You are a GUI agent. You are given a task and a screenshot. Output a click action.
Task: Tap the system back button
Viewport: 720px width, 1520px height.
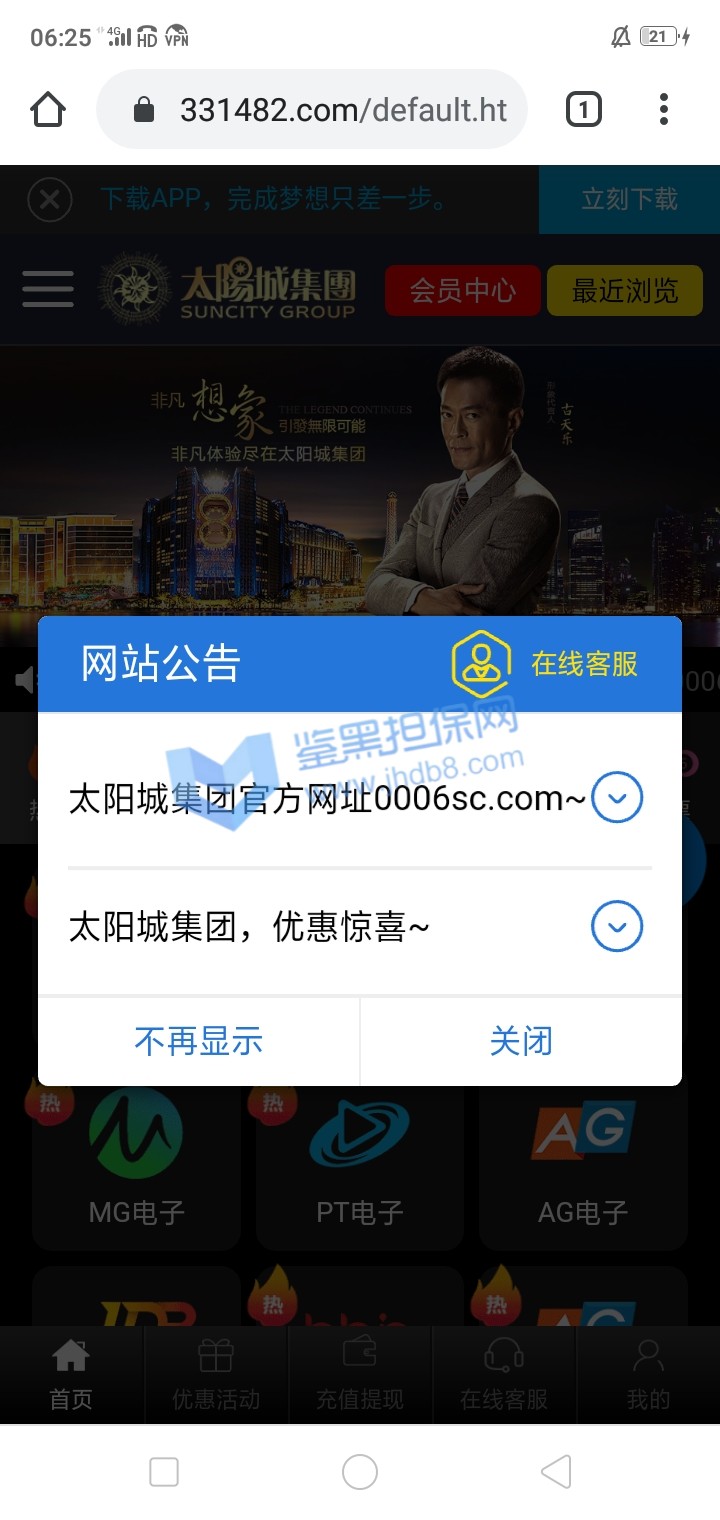click(556, 1472)
